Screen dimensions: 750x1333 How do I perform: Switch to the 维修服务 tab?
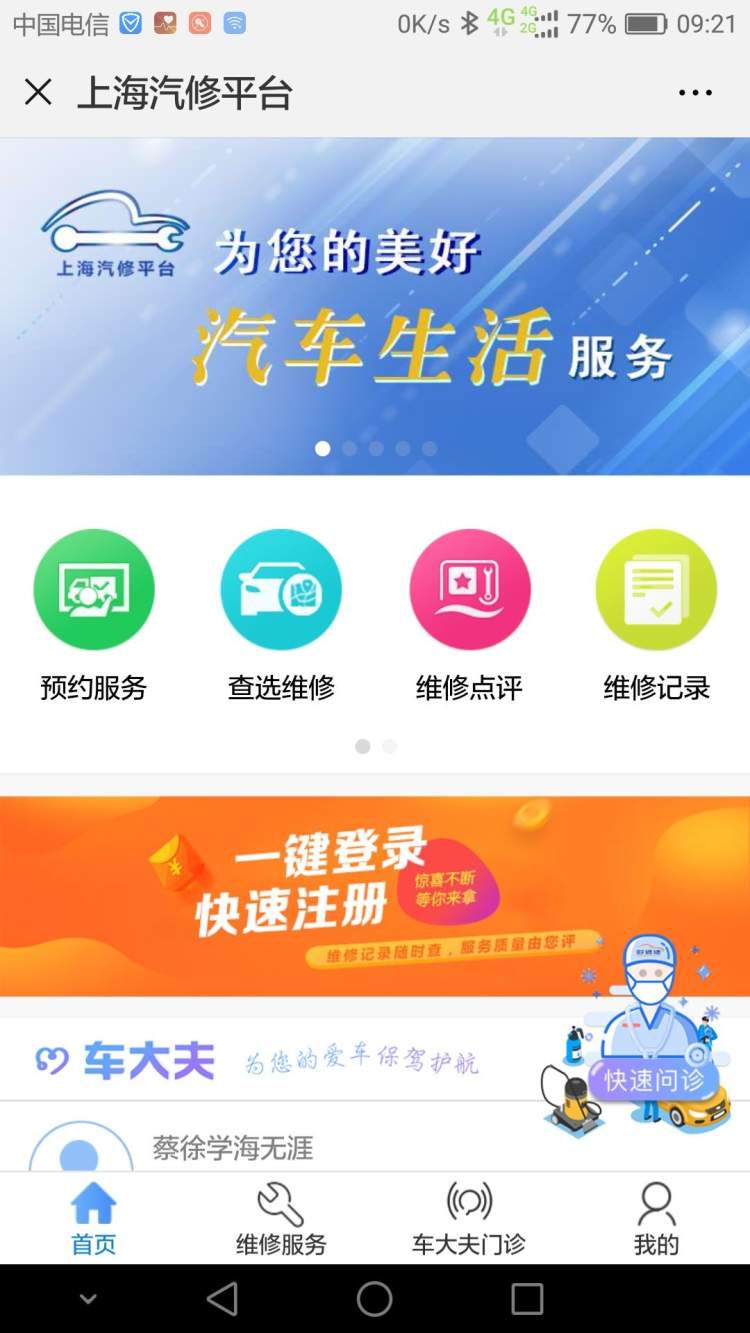click(x=281, y=1218)
